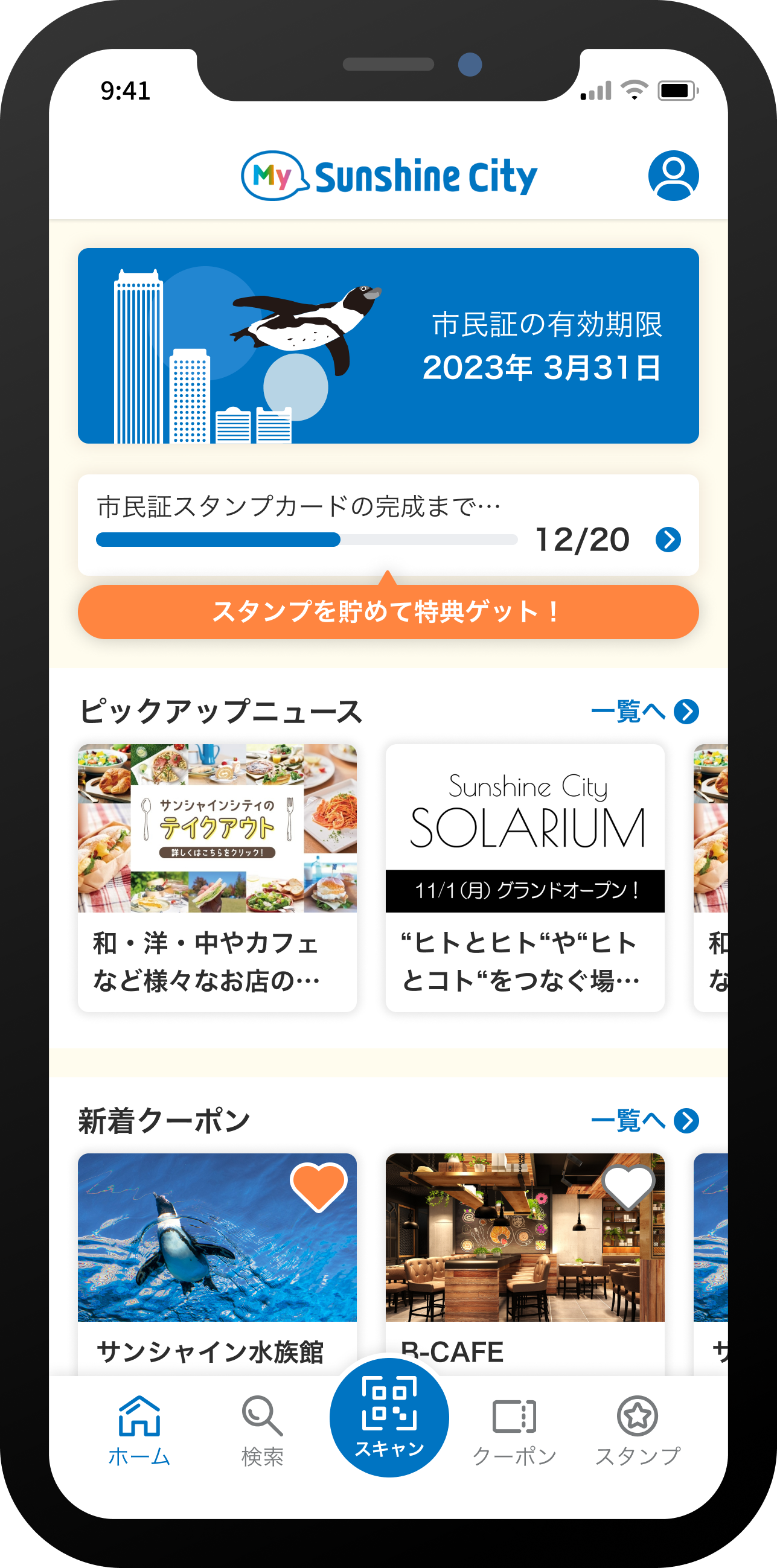The width and height of the screenshot is (777, 1568).
Task: Expand the stamp card progress chevron
Action: pos(670,540)
